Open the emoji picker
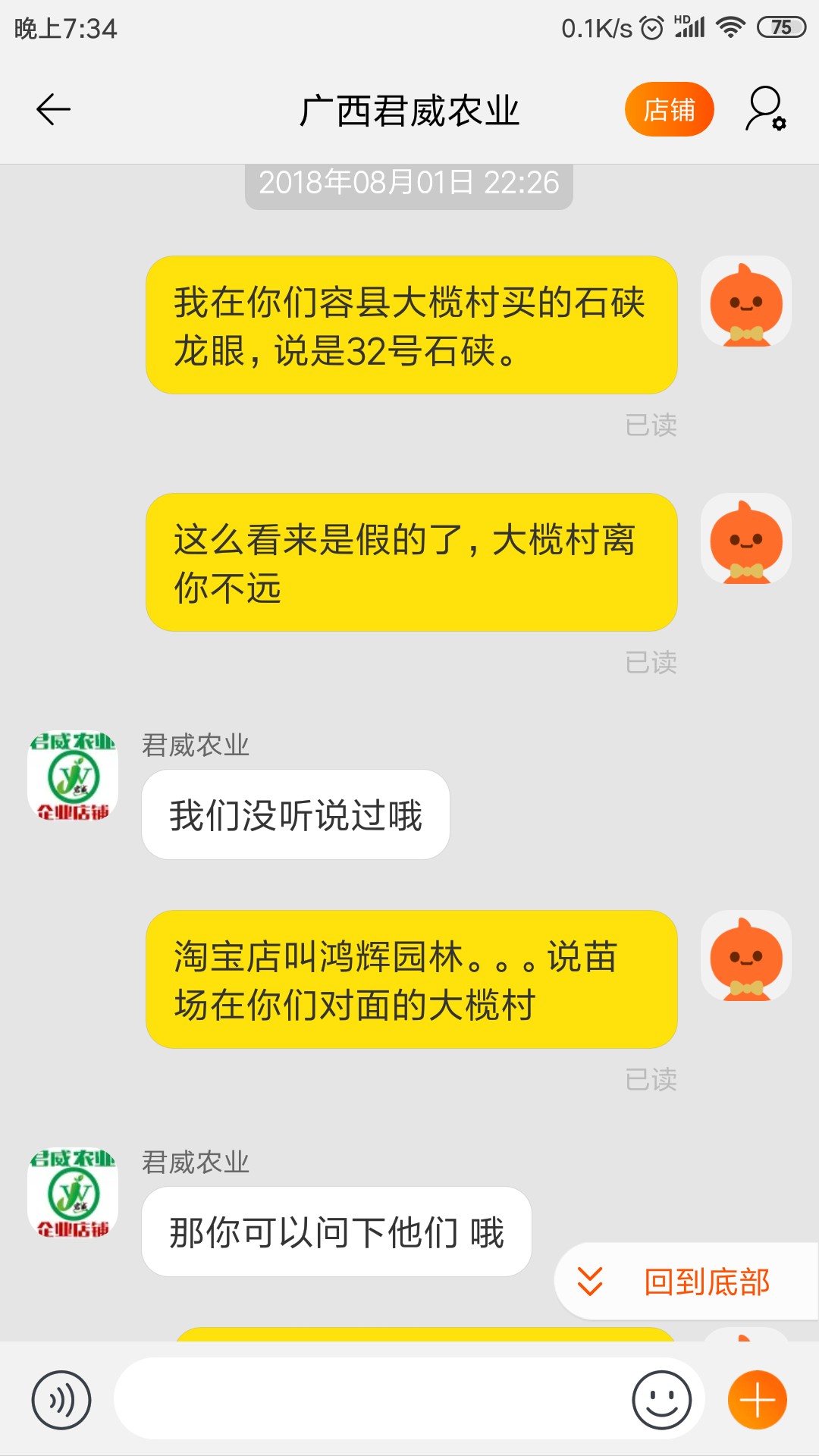 (661, 1400)
